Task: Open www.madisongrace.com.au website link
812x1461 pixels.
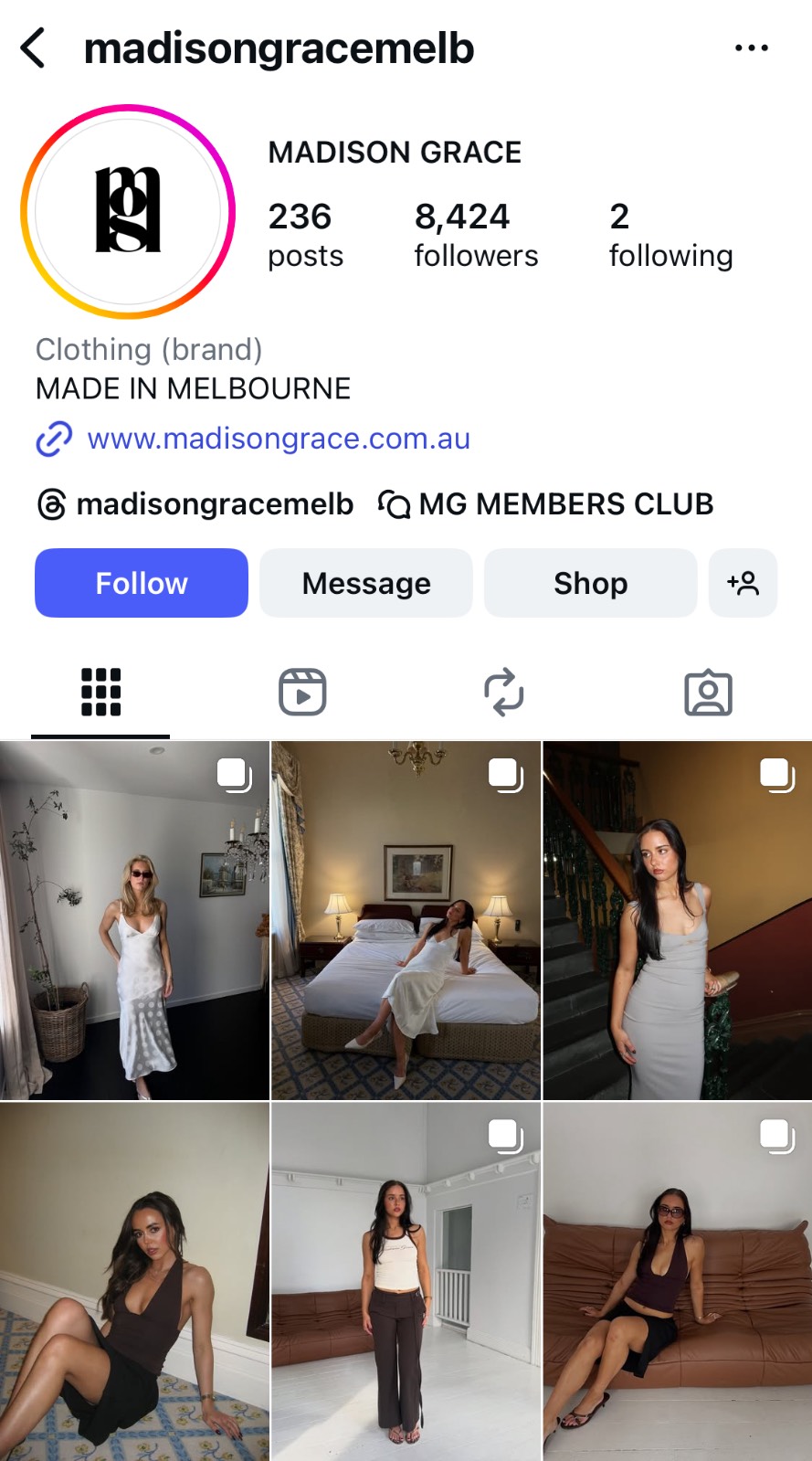Action: point(278,439)
